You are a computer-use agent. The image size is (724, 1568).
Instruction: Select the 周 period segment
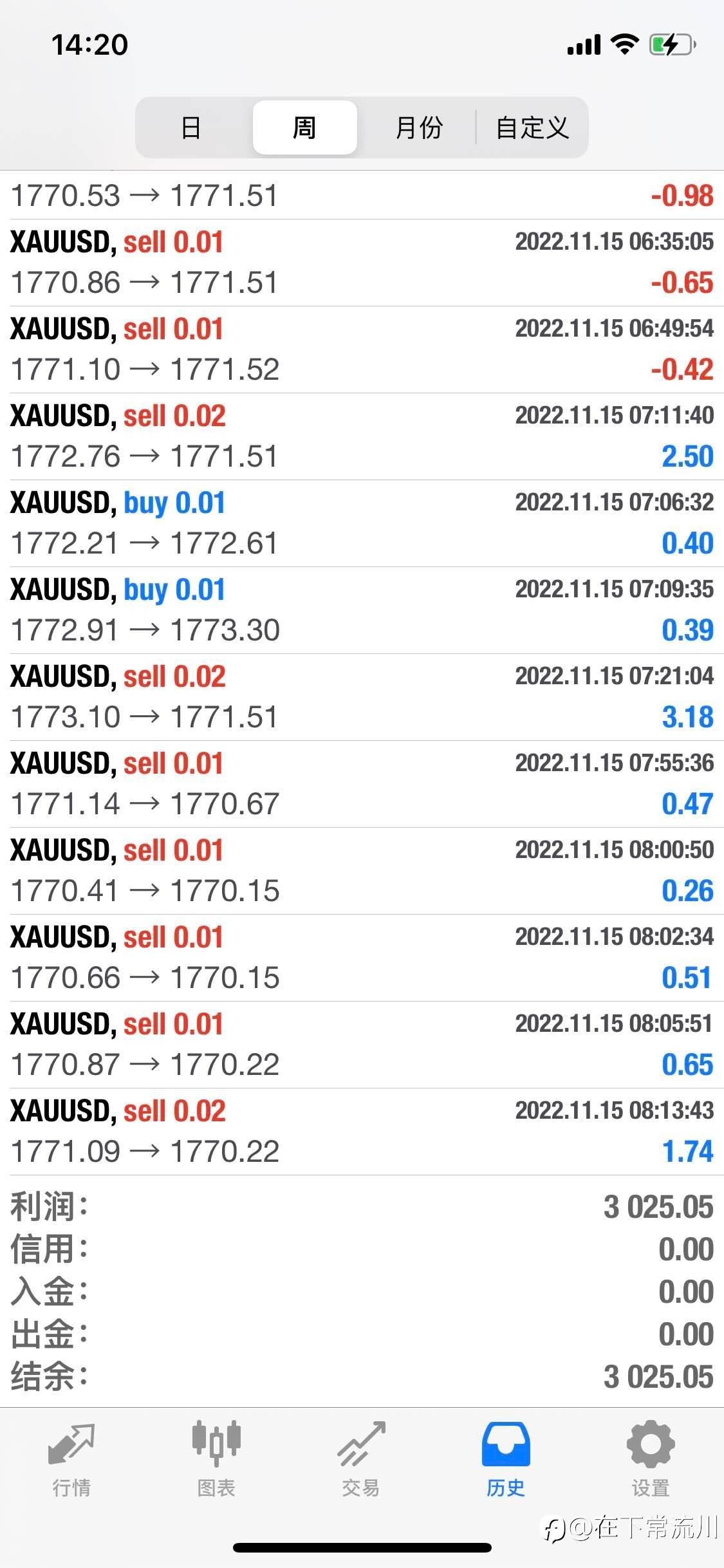tap(304, 127)
